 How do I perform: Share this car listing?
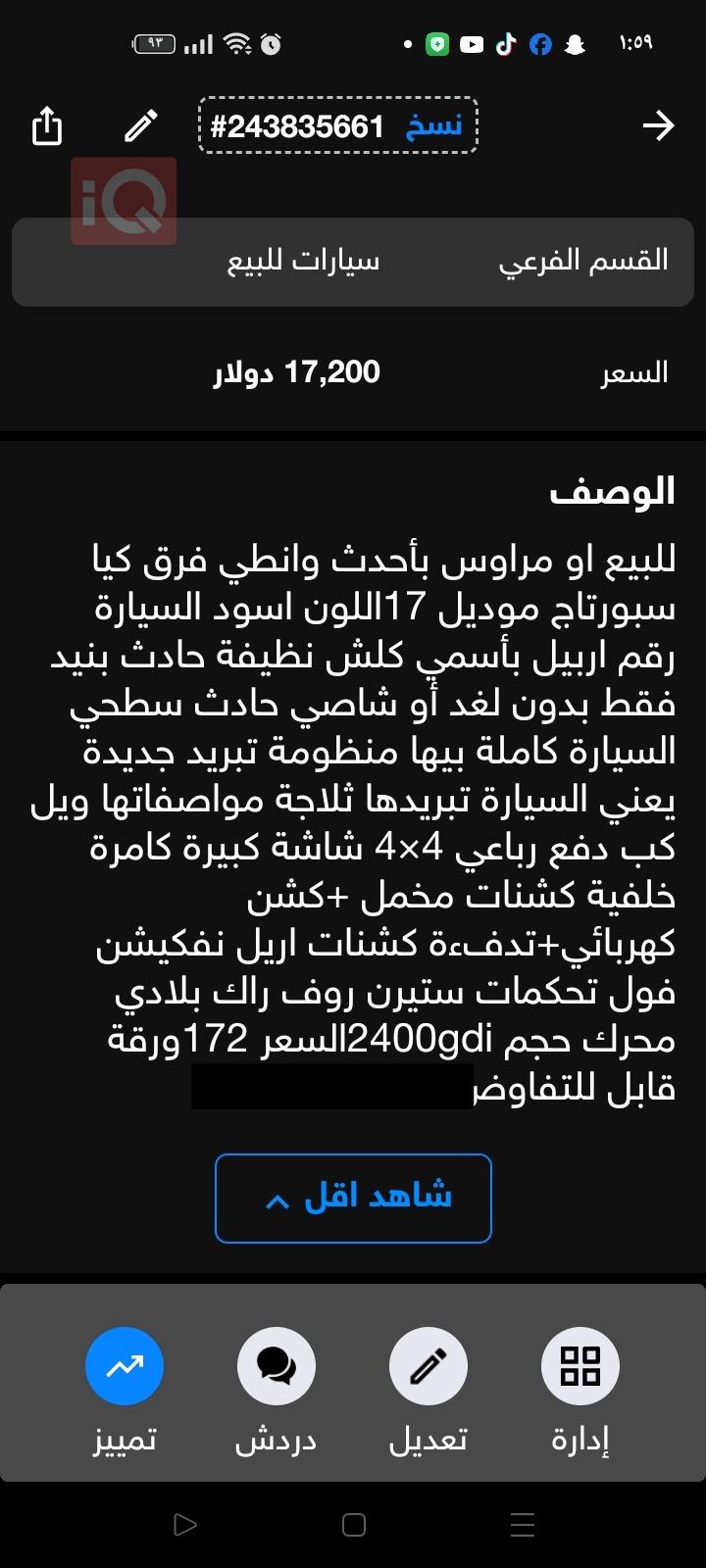click(x=47, y=126)
